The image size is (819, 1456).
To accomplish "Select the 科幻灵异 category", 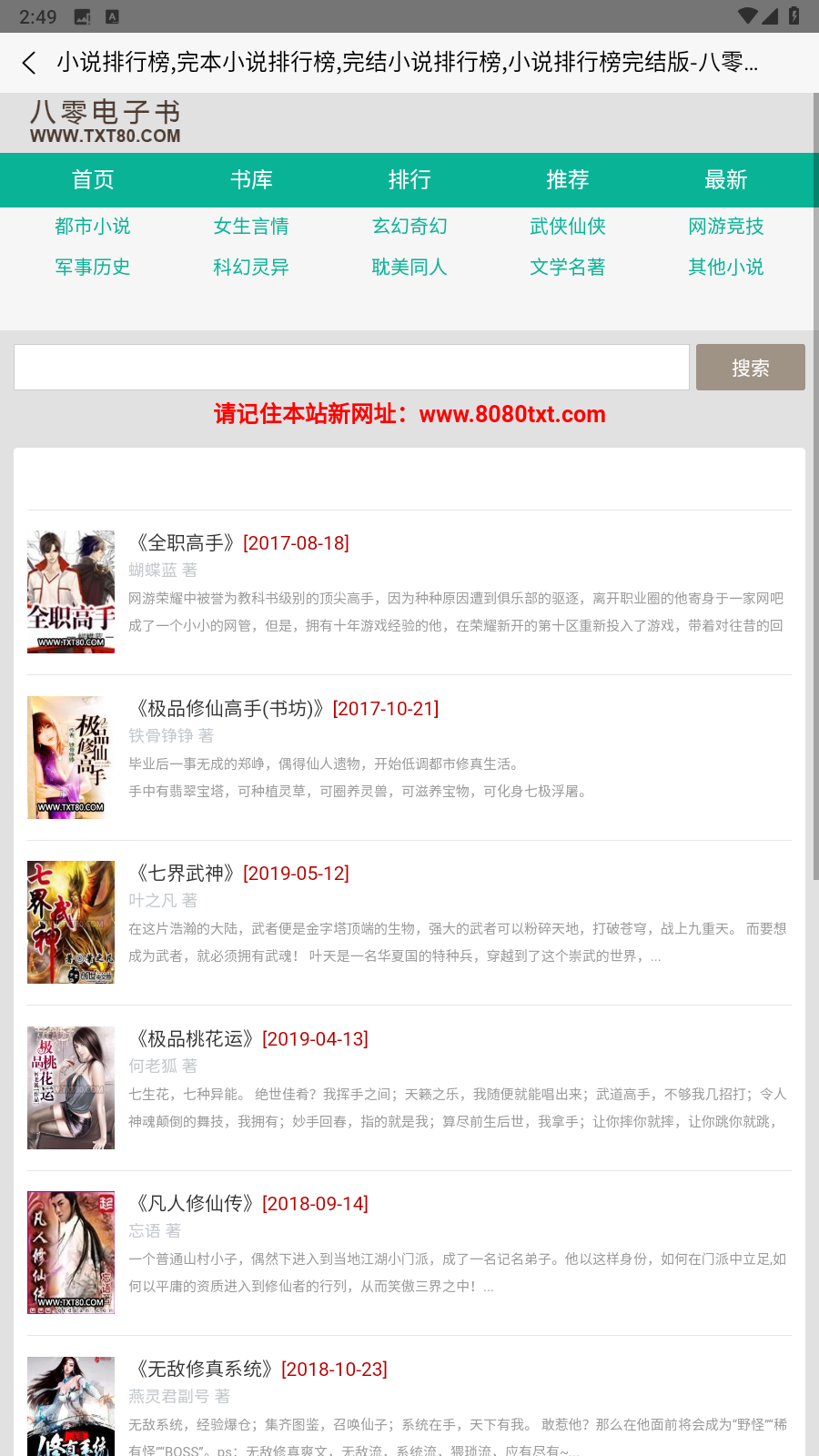I will point(251,268).
